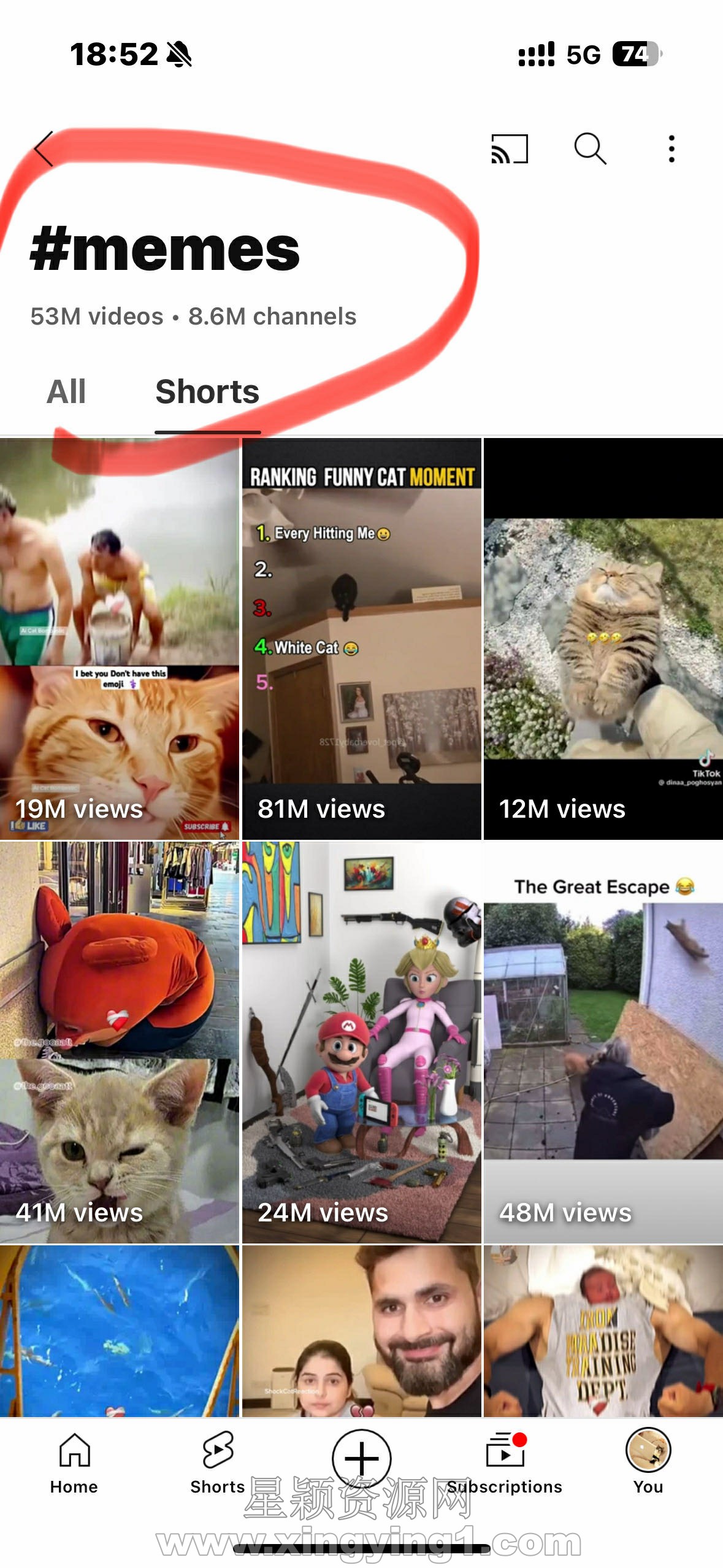
Task: Go back using the top-left arrow
Action: (44, 149)
